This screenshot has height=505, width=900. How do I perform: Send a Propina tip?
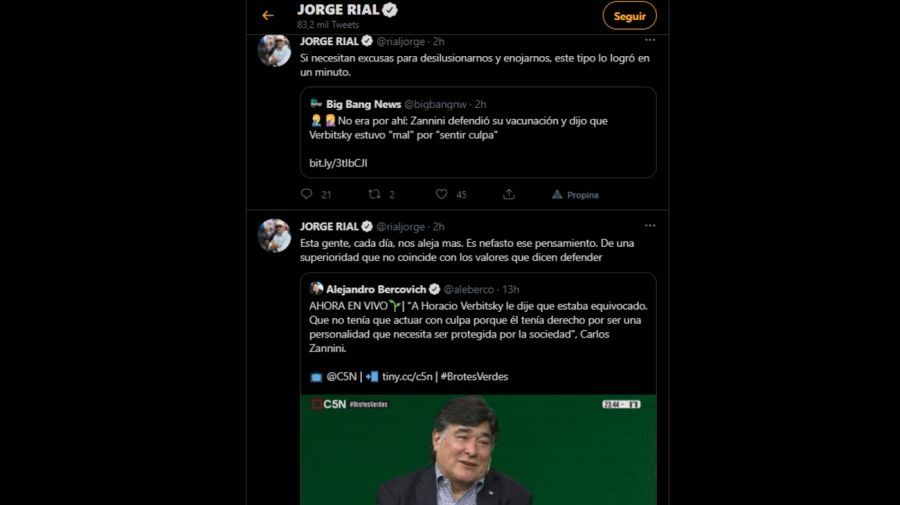pos(574,194)
